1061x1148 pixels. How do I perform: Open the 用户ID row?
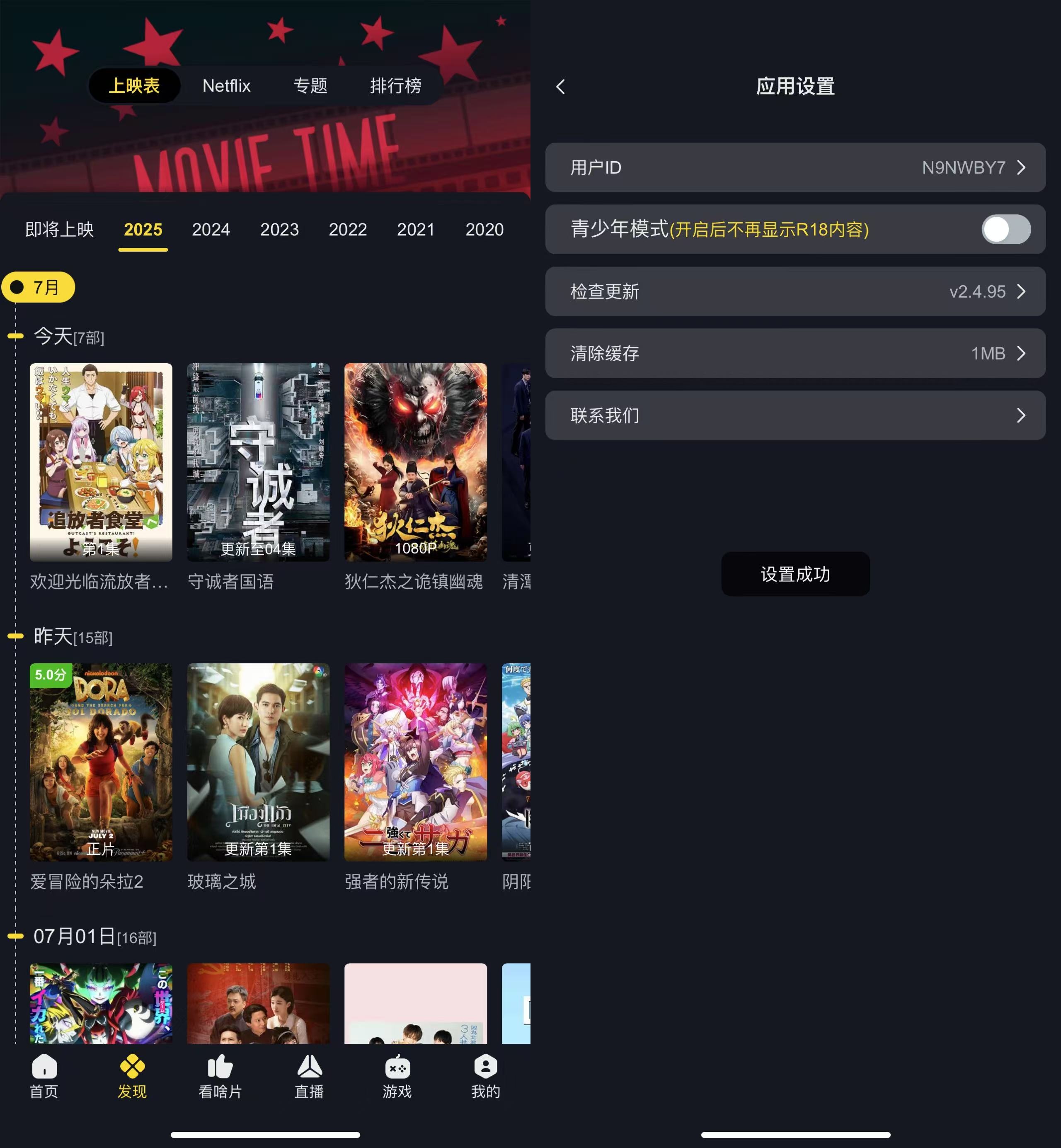tap(795, 167)
